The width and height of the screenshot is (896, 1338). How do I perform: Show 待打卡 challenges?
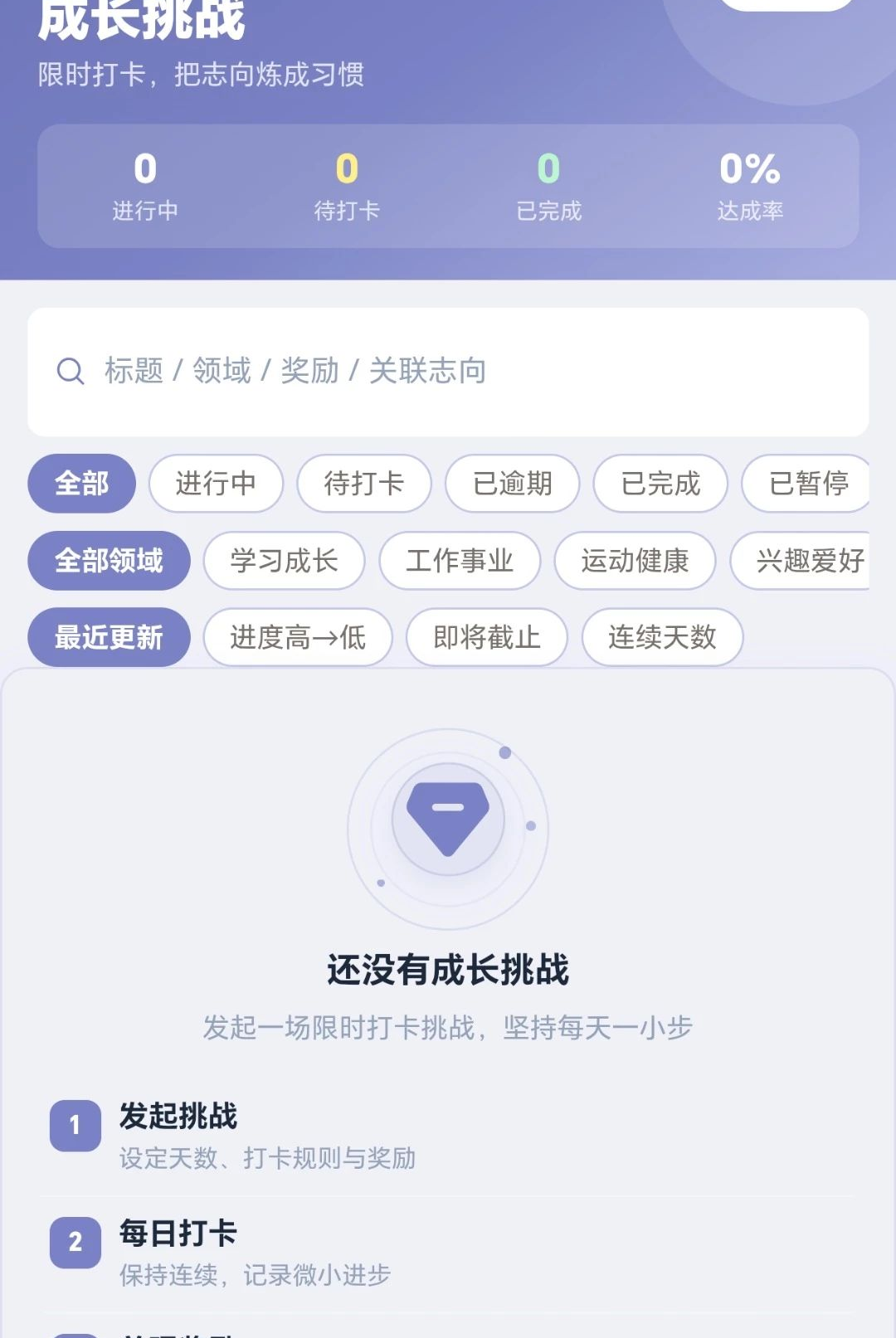pyautogui.click(x=364, y=484)
